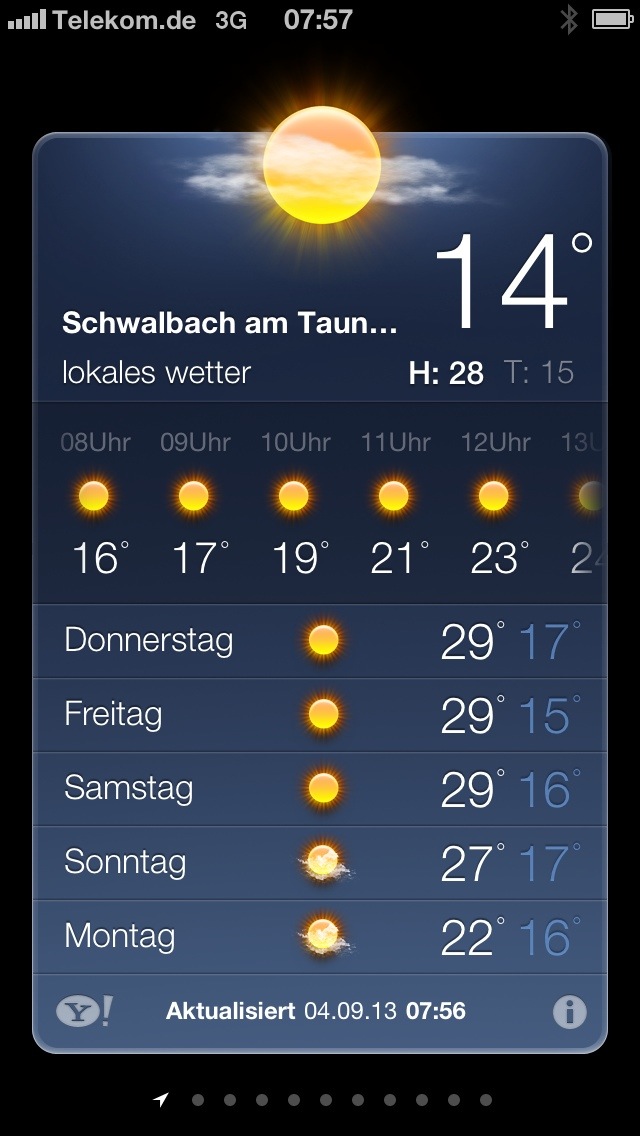The width and height of the screenshot is (640, 1136).
Task: Open the info settings button
Action: click(569, 1012)
